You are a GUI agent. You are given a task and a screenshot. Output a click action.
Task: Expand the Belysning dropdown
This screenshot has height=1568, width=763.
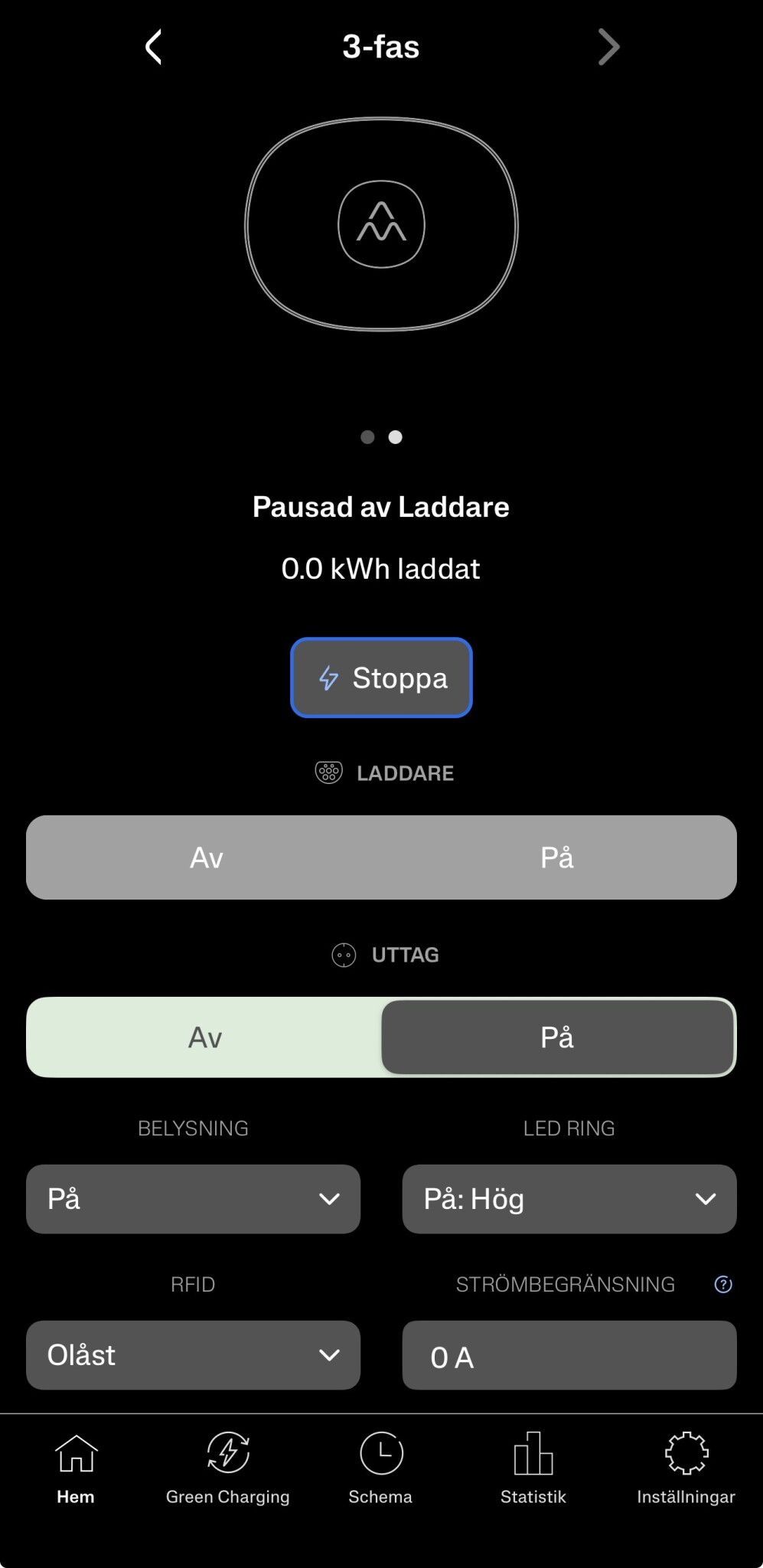point(193,1199)
